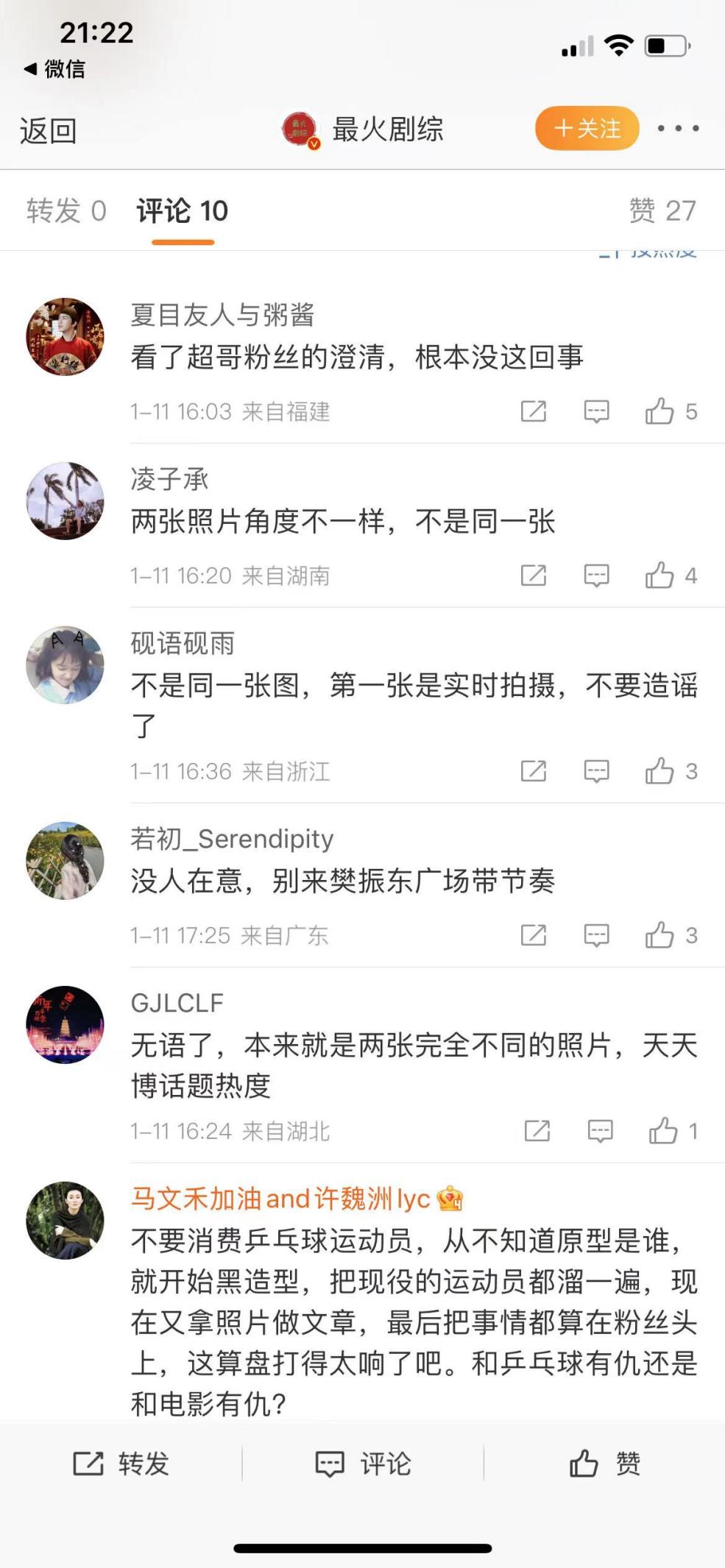Screen dimensions: 725x1568
Task: Follow 最火剧综 with the 关注 button
Action: tap(587, 129)
